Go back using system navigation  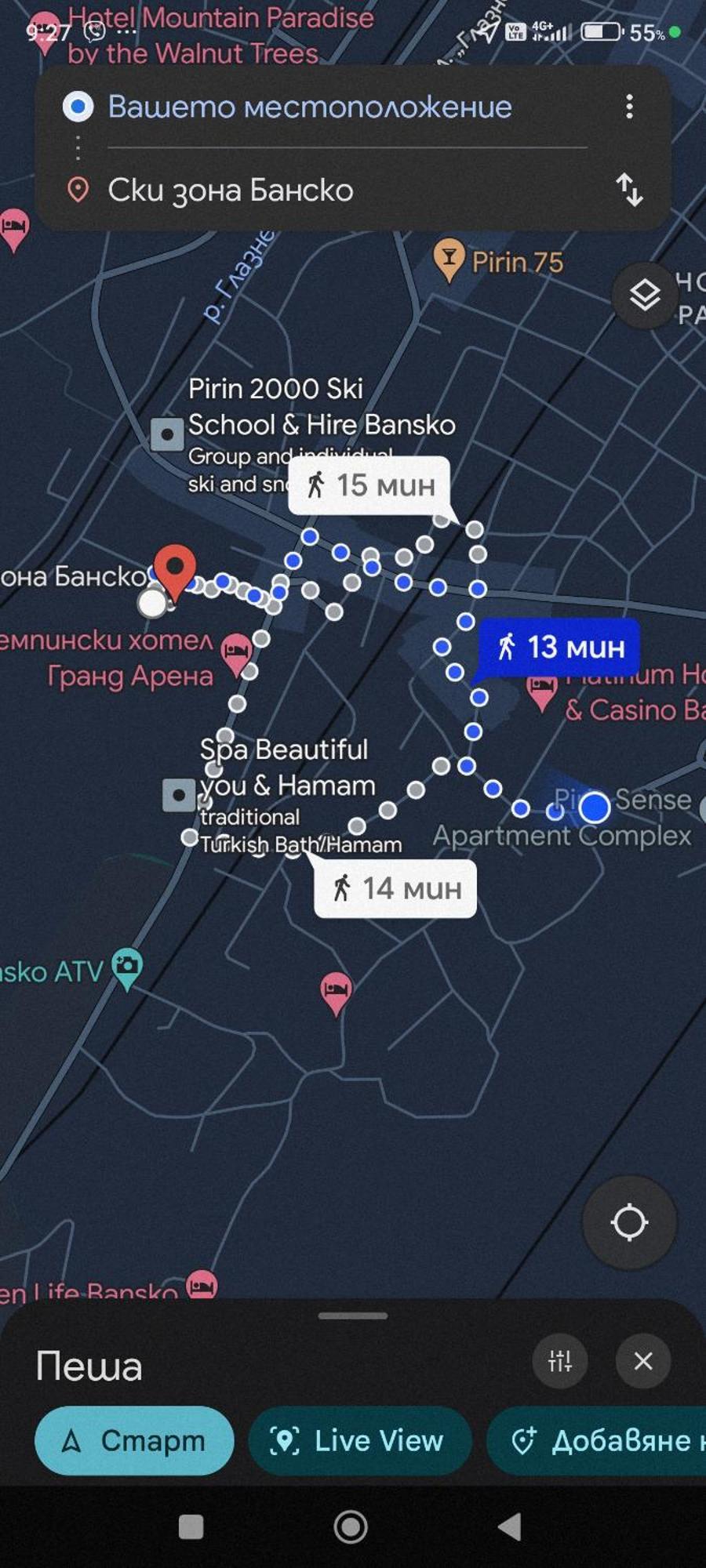(x=510, y=1526)
